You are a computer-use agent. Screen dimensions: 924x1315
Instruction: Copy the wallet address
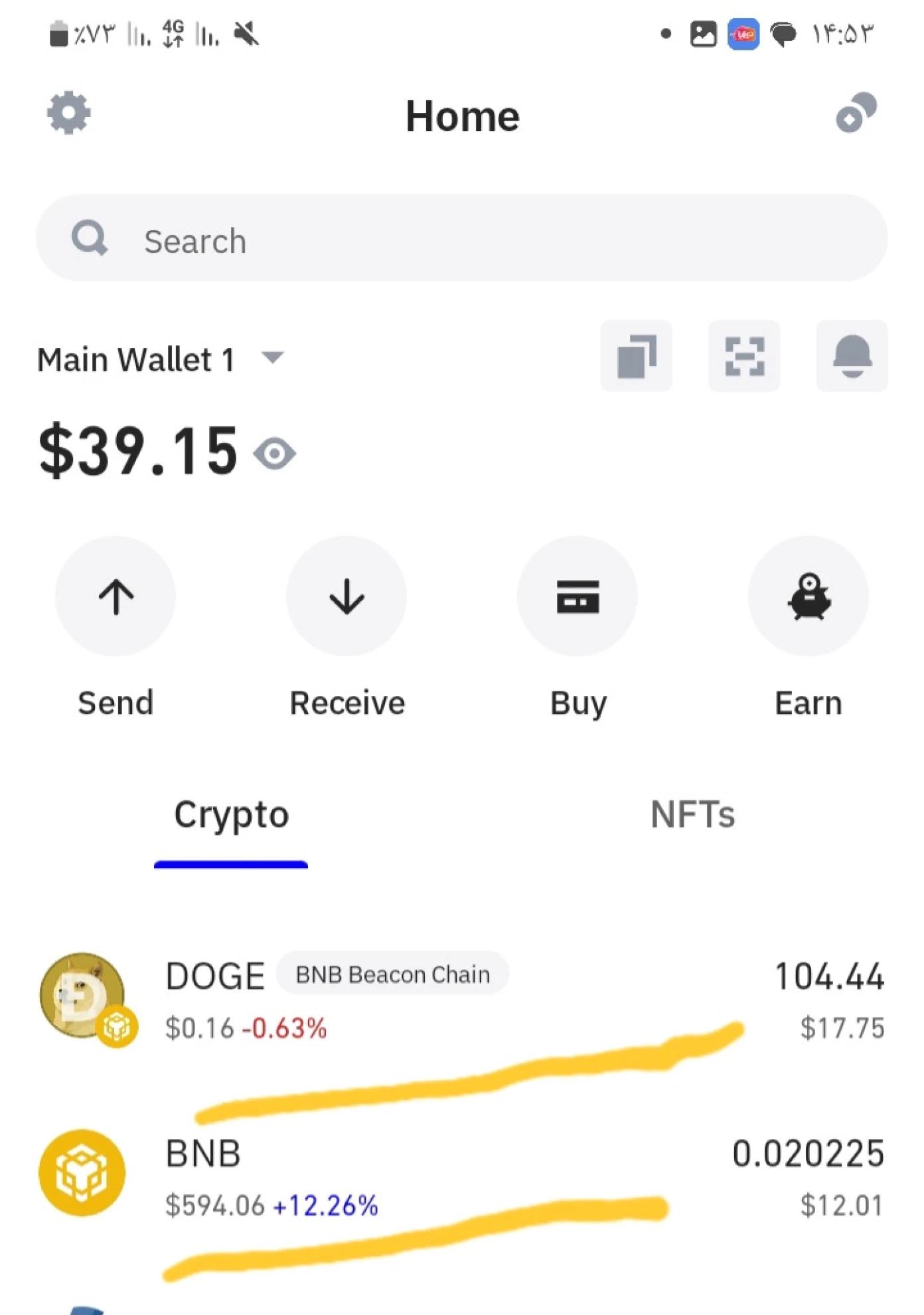point(636,356)
